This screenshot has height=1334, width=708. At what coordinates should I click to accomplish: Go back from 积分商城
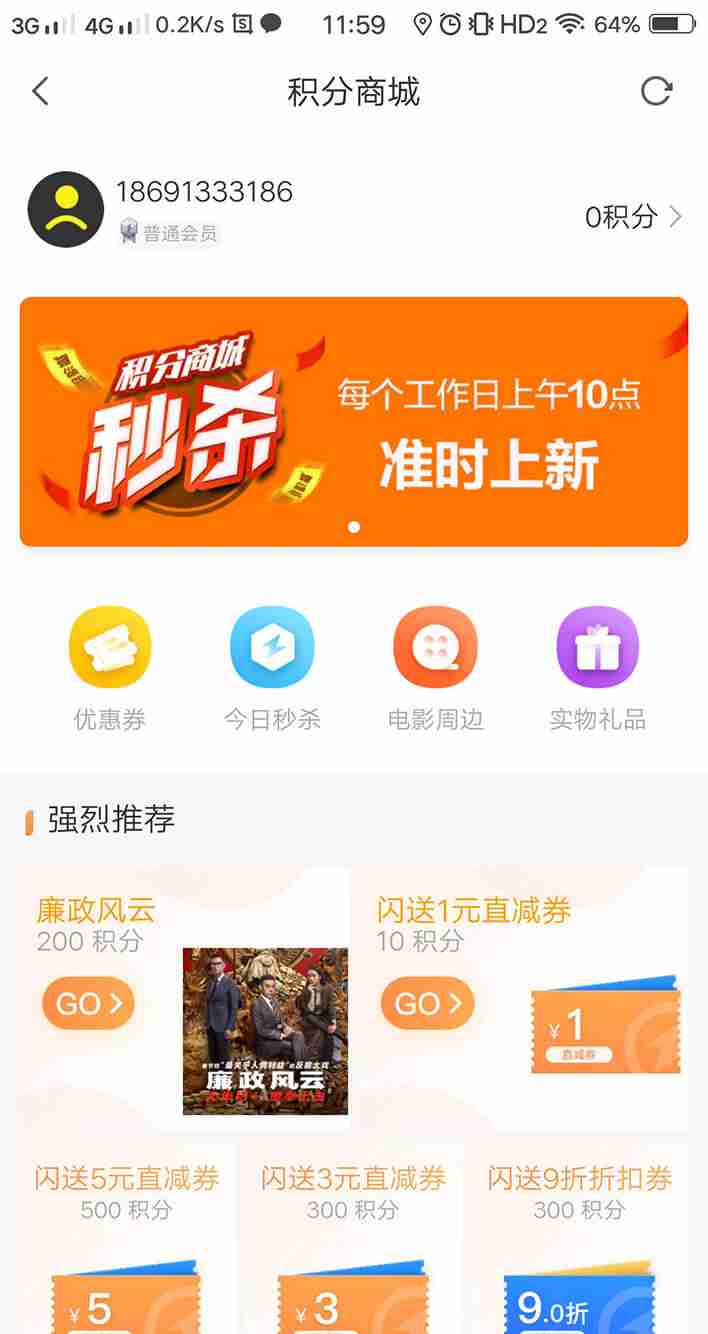(40, 92)
